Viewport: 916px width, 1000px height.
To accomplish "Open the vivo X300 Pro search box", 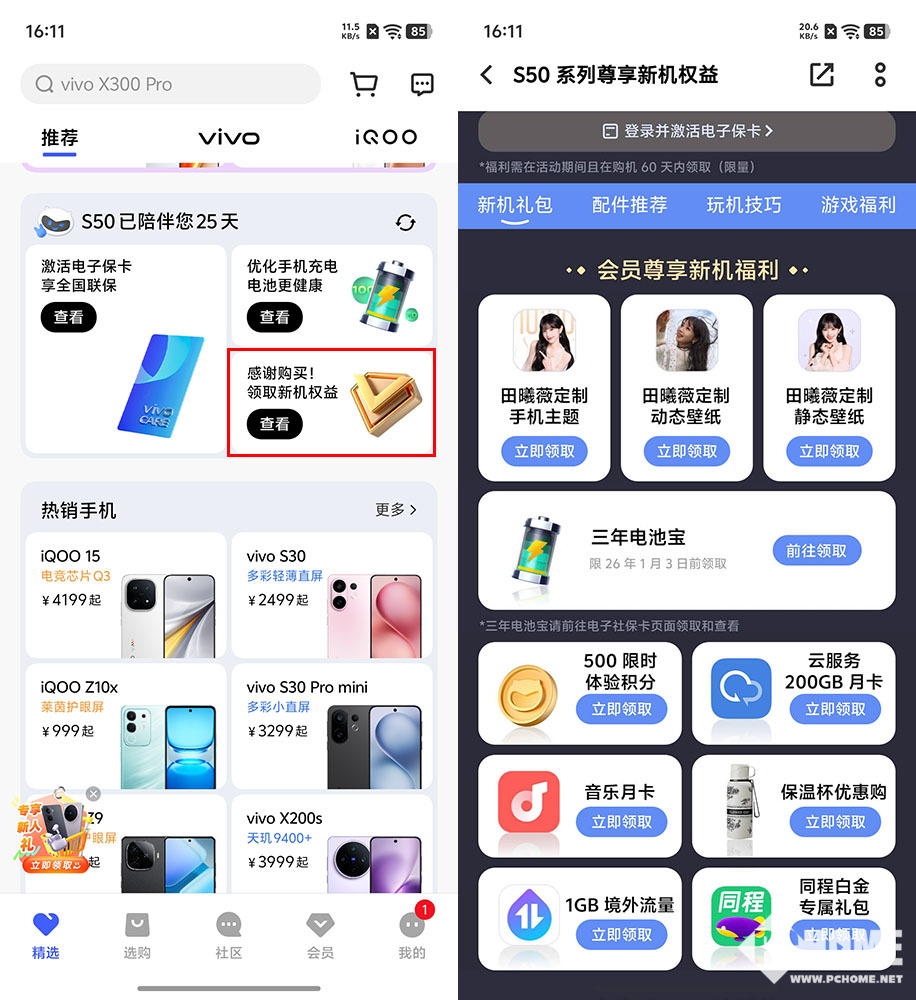I will [x=170, y=85].
